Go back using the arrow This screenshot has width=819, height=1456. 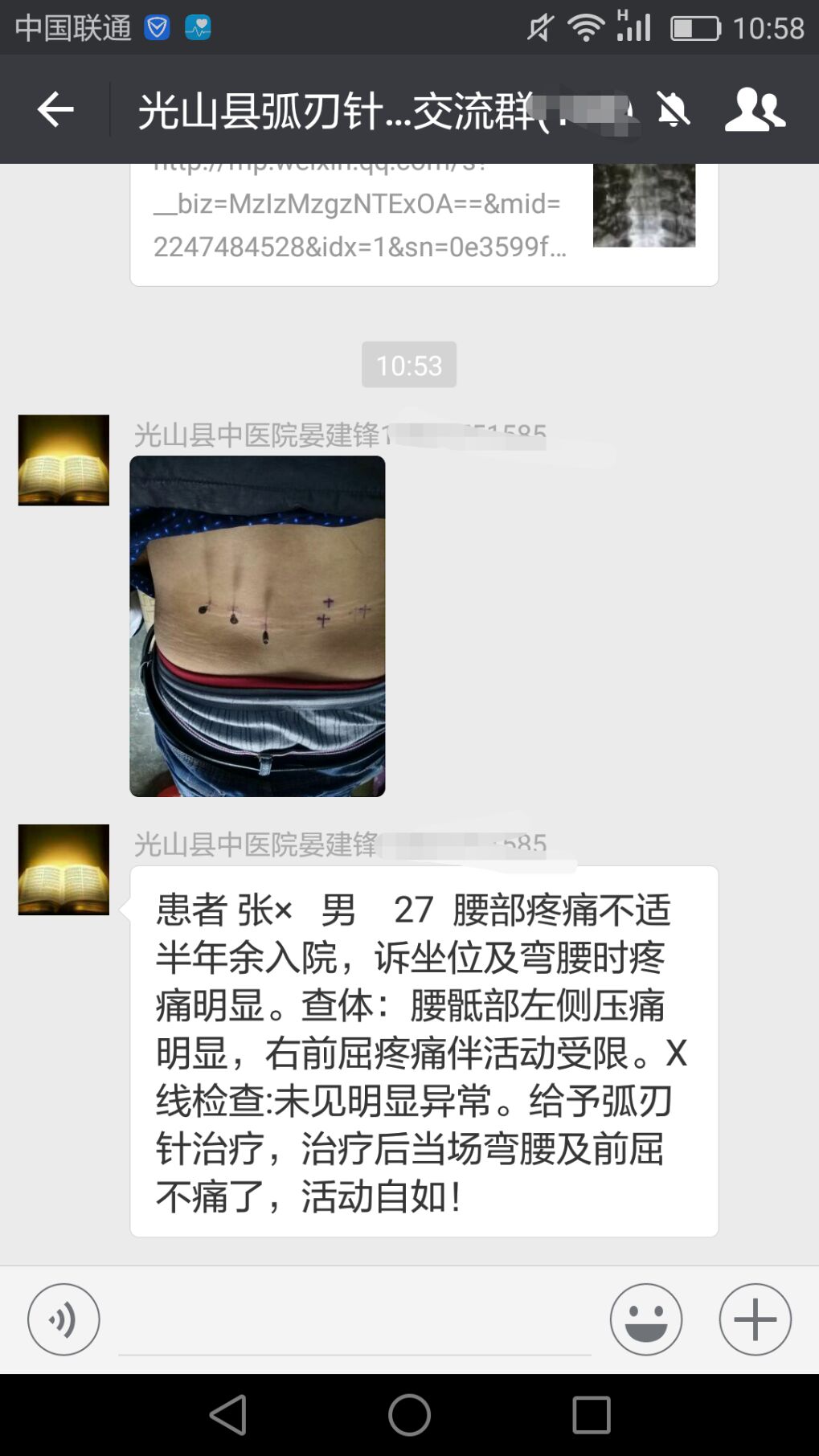[x=55, y=109]
